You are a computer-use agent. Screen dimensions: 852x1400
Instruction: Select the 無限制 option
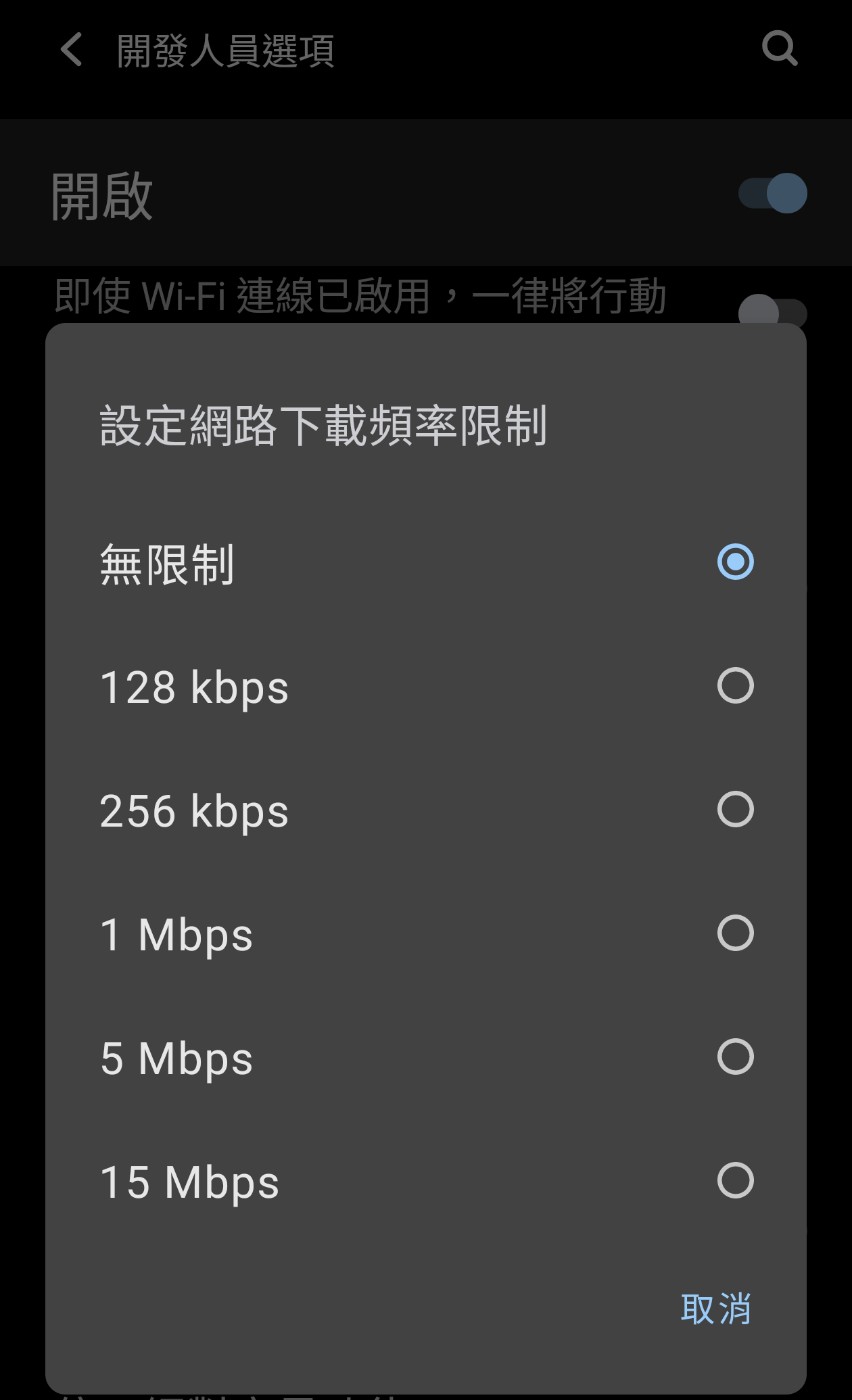735,562
